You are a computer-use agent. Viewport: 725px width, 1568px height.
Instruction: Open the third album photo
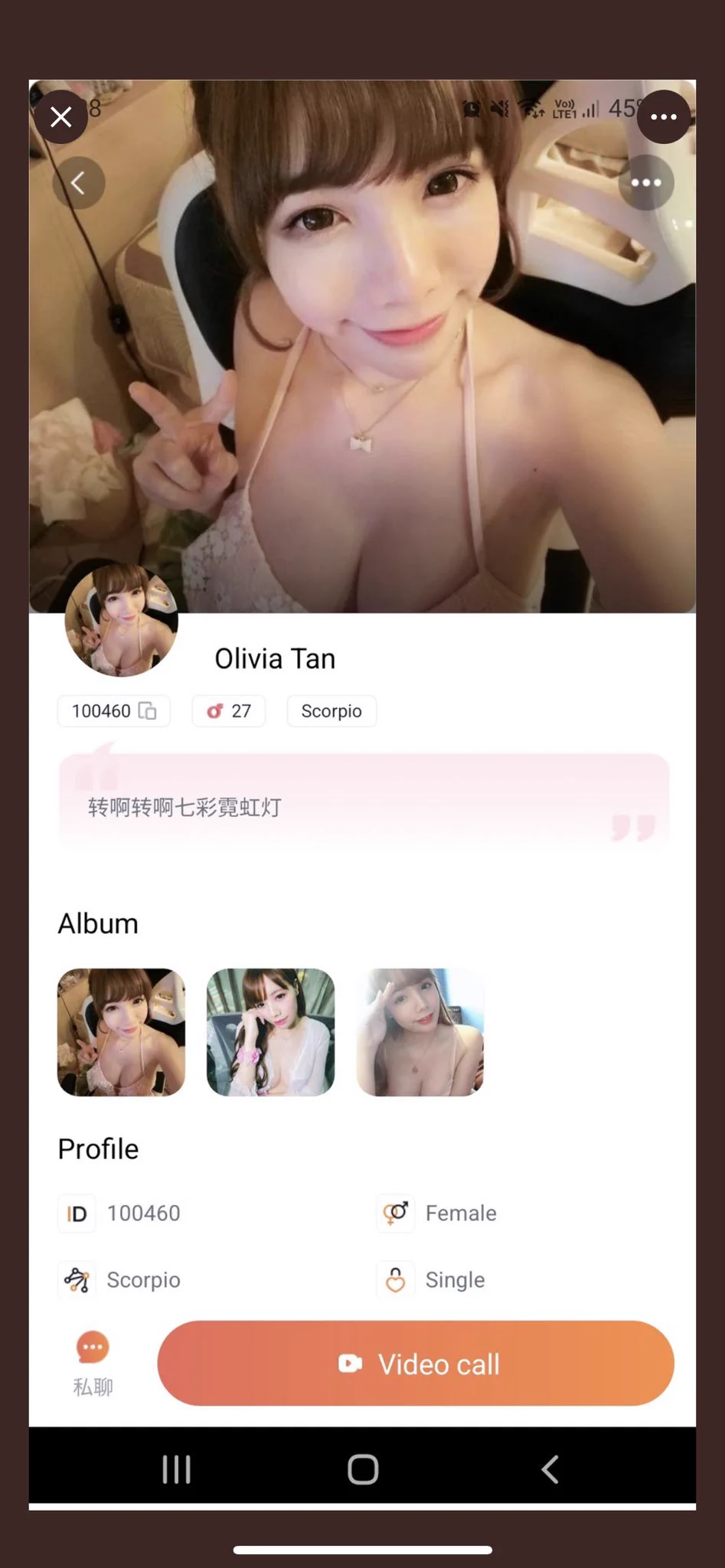click(420, 1032)
